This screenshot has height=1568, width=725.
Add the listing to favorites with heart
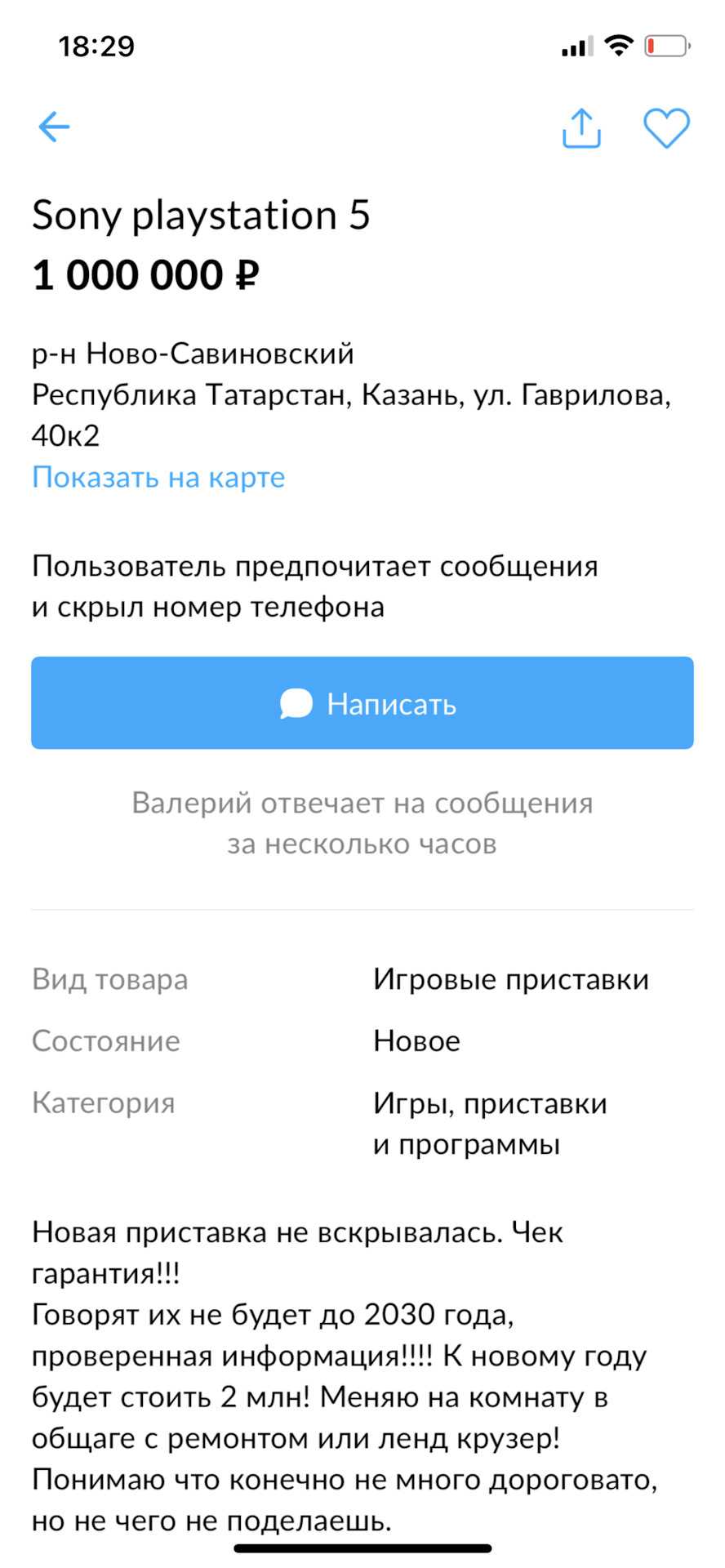click(666, 128)
